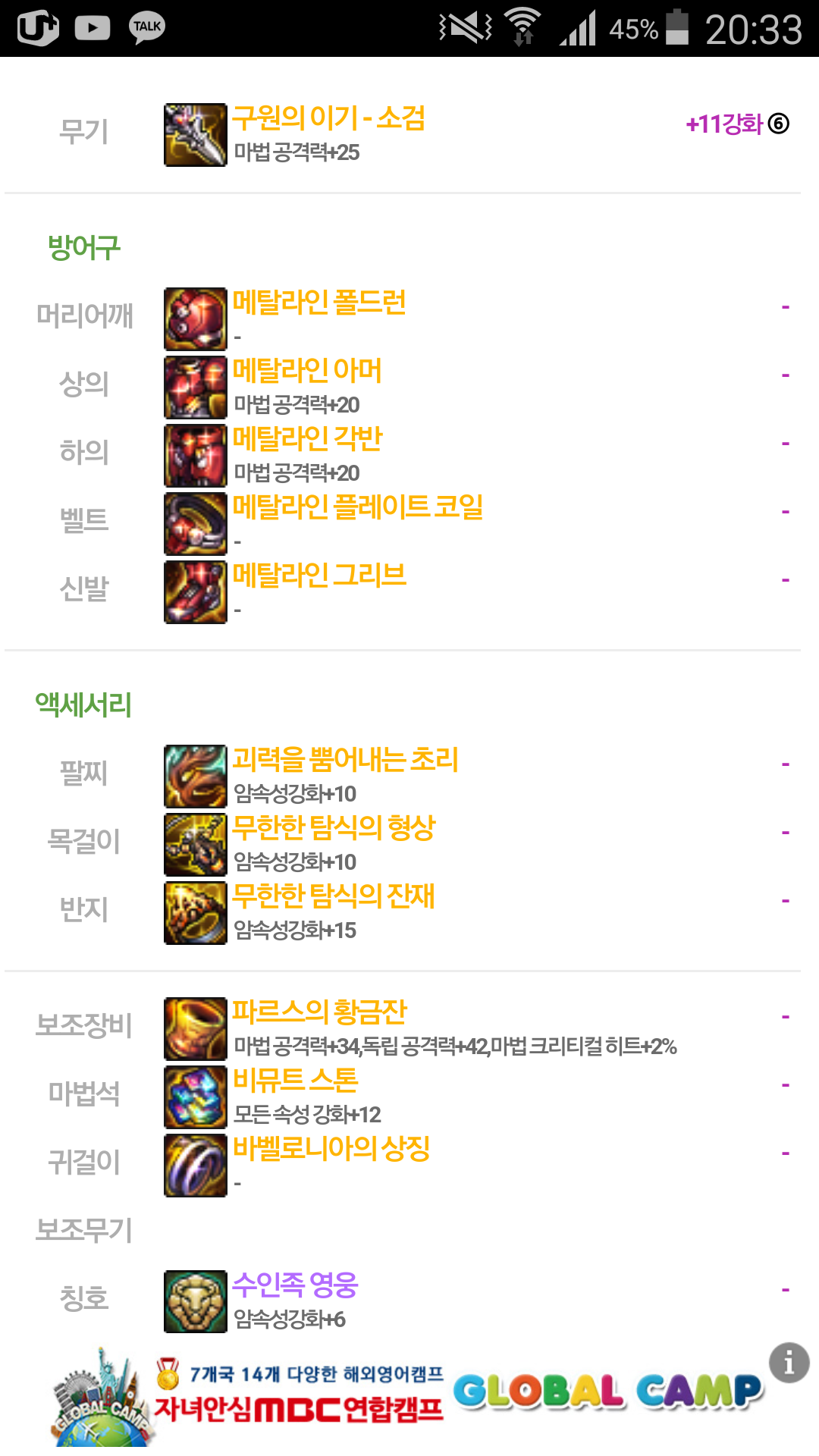Open the title 수인족 영웅
The height and width of the screenshot is (1456, 819).
pos(295,1285)
